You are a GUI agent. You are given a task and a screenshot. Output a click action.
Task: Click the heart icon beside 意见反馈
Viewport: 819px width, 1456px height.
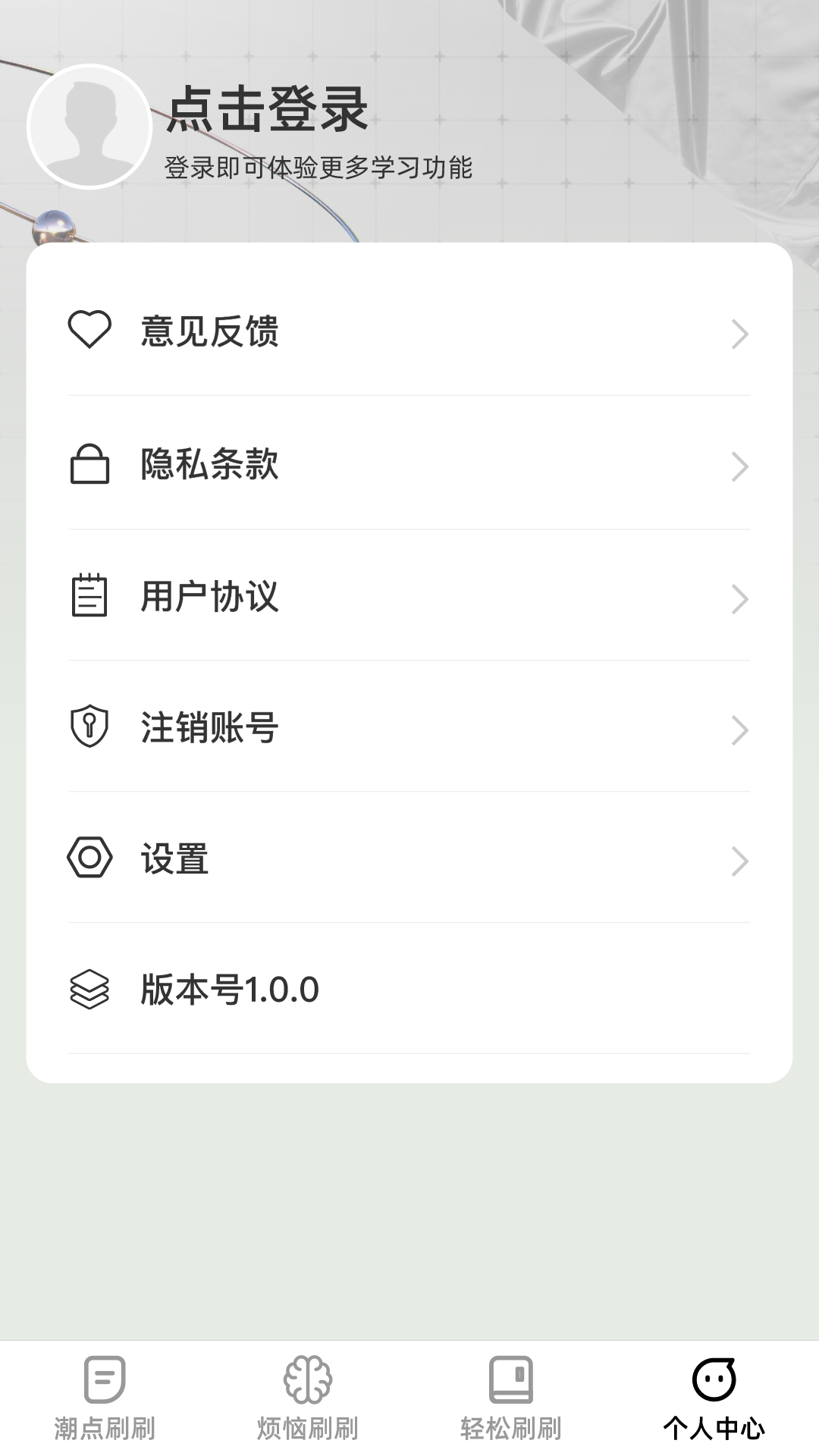click(89, 331)
